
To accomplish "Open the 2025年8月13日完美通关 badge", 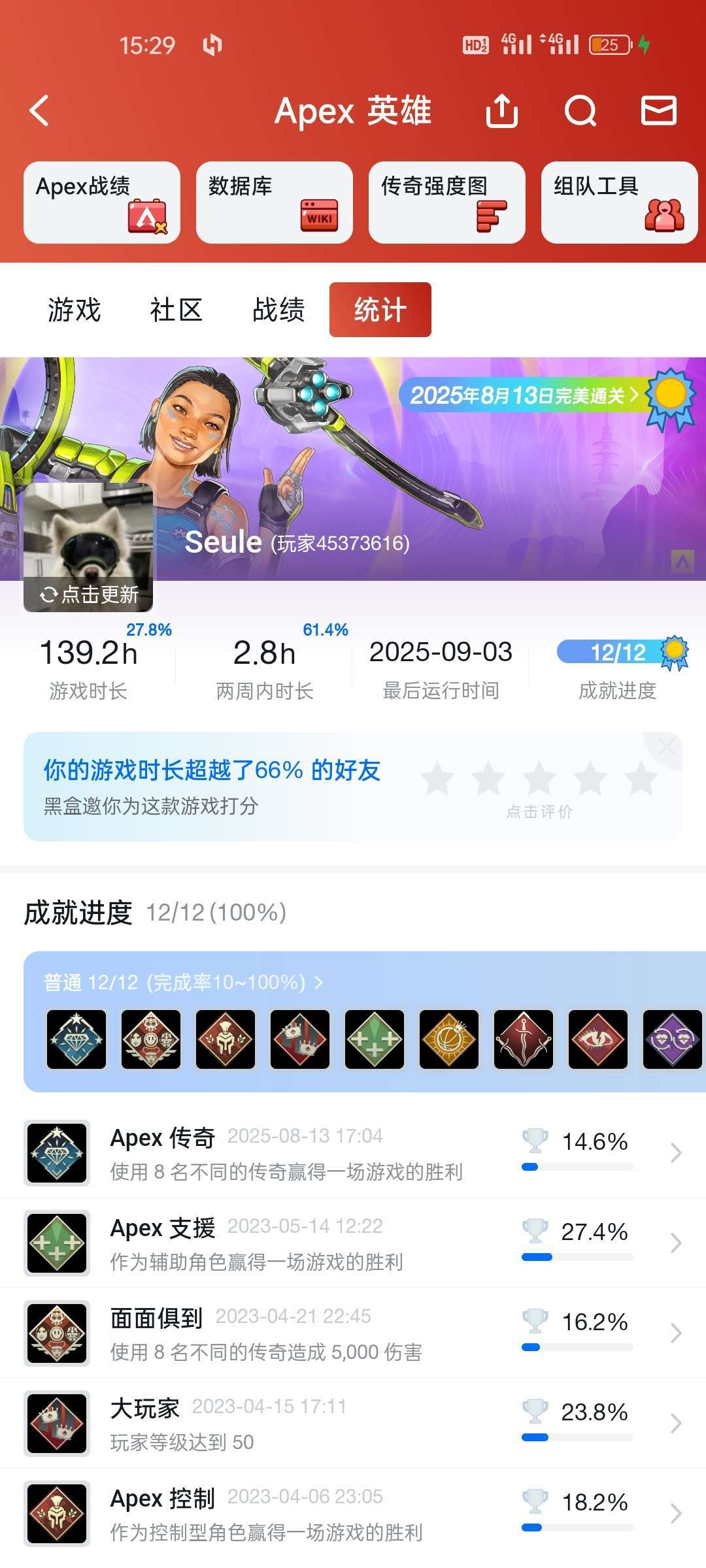I will pos(523,395).
